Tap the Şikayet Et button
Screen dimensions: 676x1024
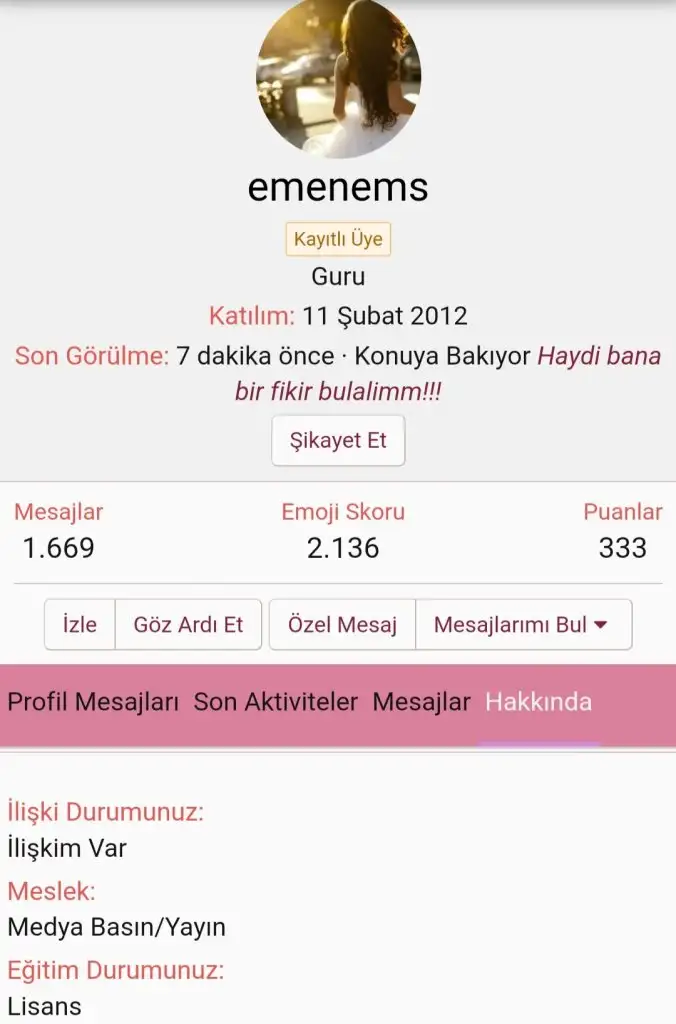tap(338, 441)
